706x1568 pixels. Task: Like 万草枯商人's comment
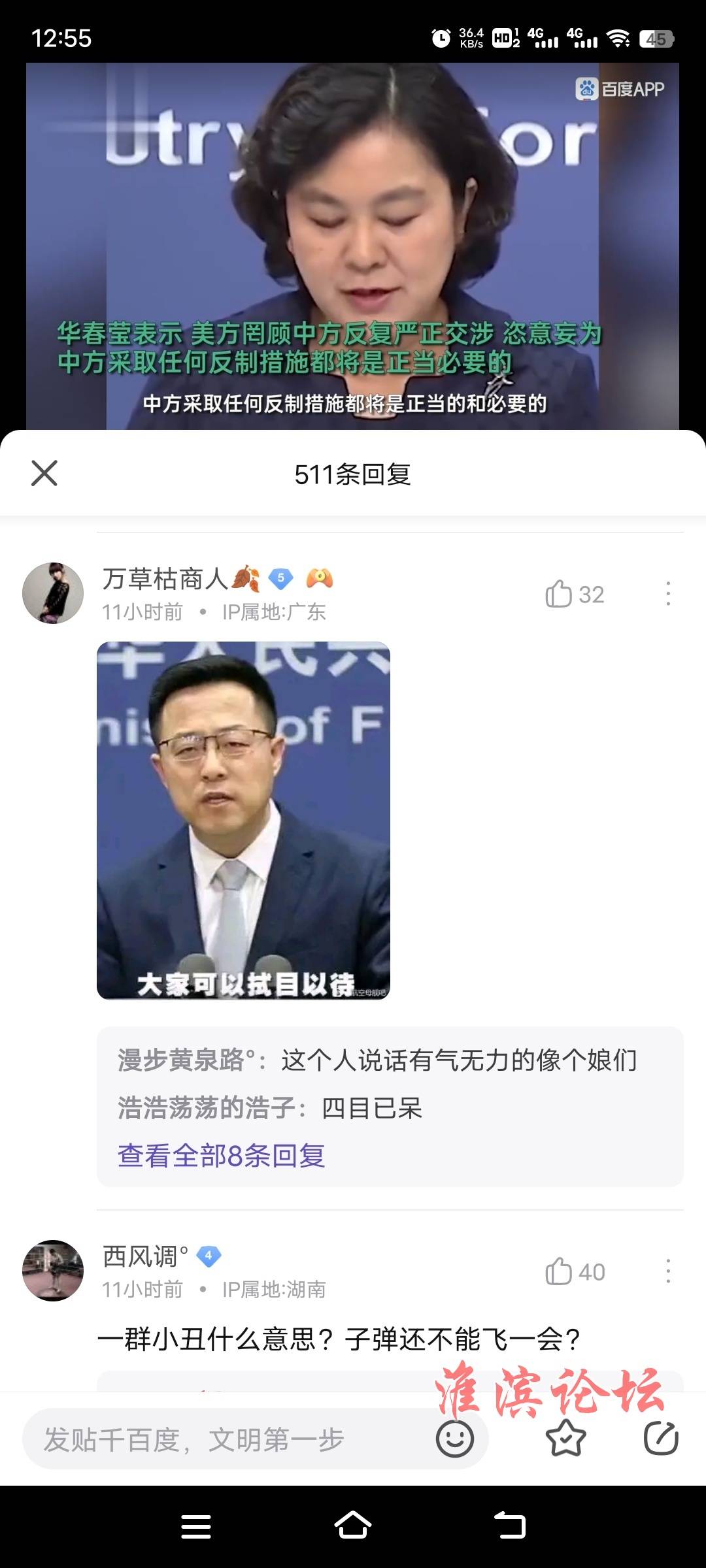560,594
